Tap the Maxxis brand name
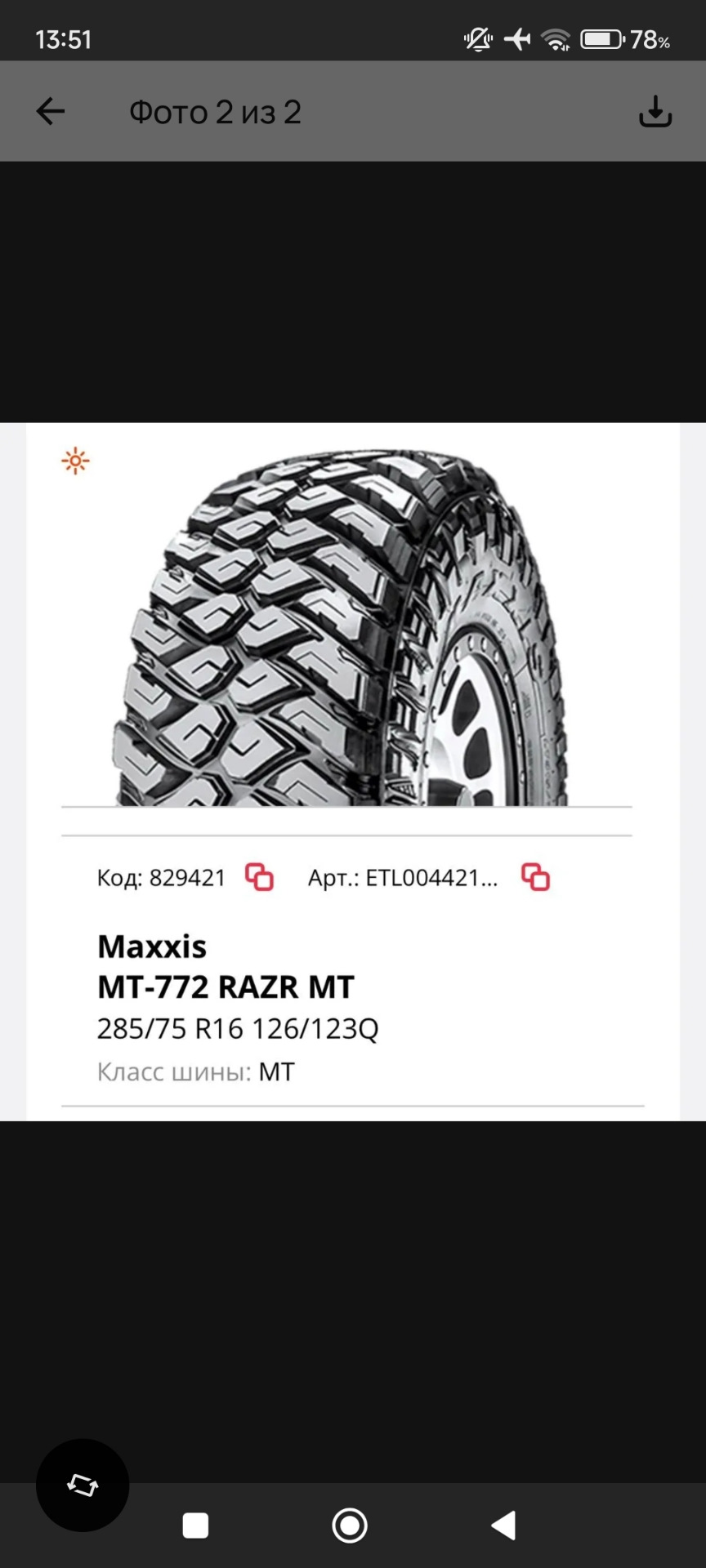The width and height of the screenshot is (706, 1568). tap(152, 947)
